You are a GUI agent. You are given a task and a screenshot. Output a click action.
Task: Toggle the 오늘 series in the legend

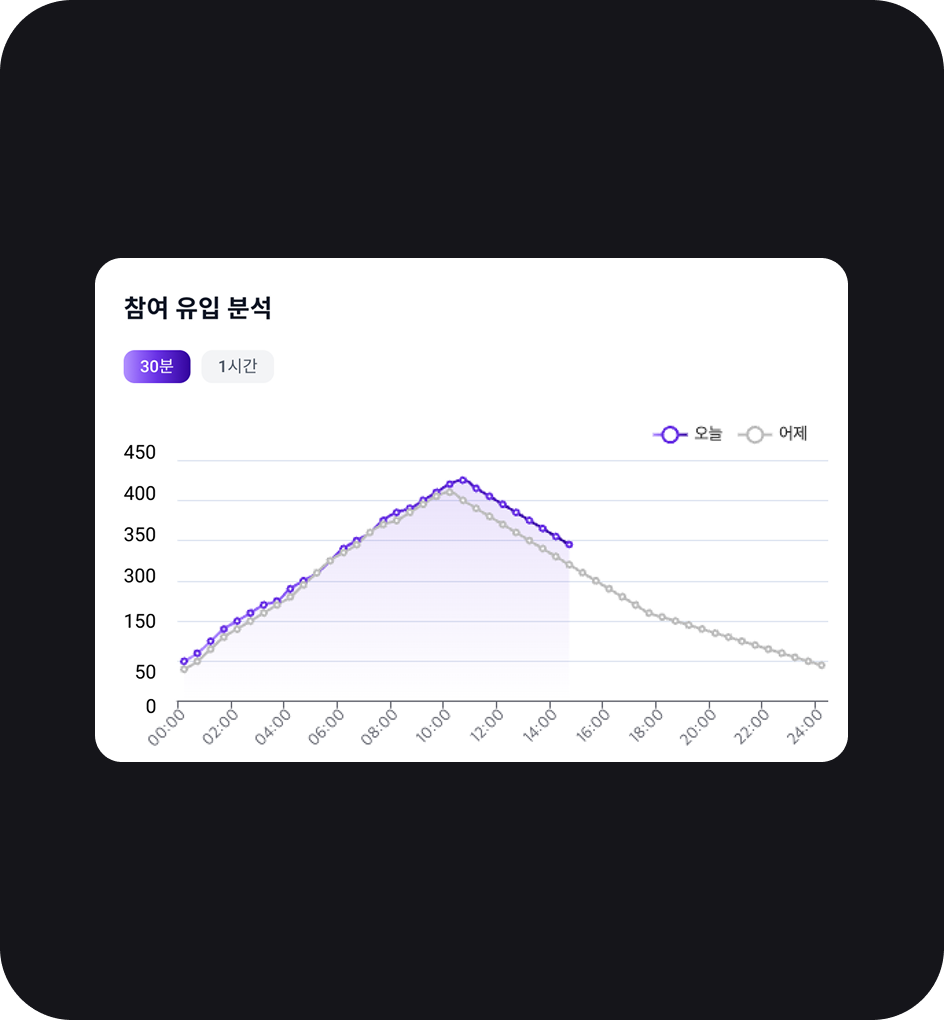click(x=688, y=434)
